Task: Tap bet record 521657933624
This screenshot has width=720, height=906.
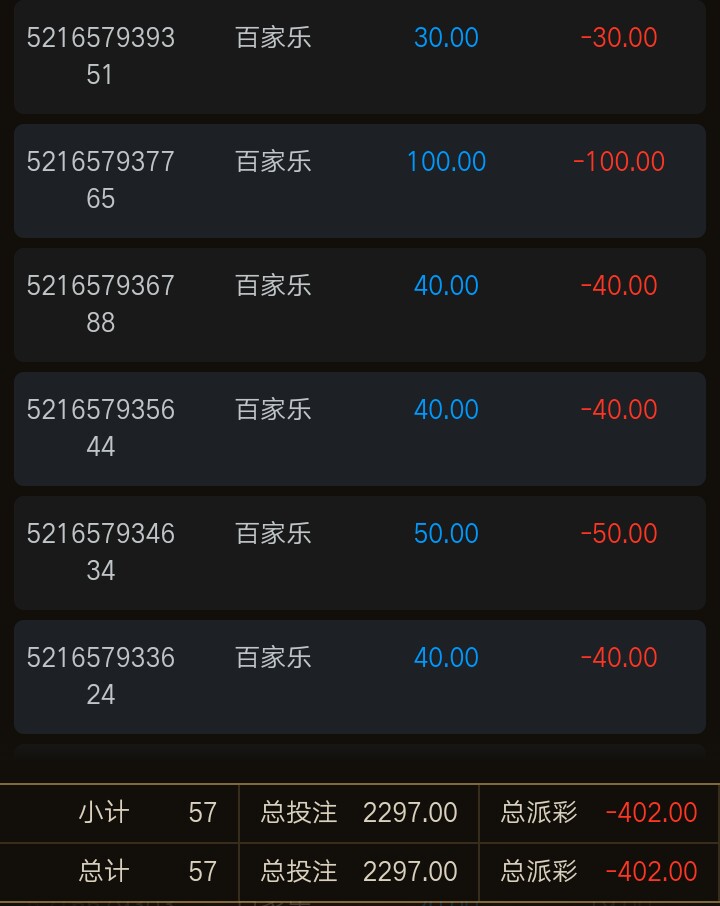Action: (x=360, y=676)
